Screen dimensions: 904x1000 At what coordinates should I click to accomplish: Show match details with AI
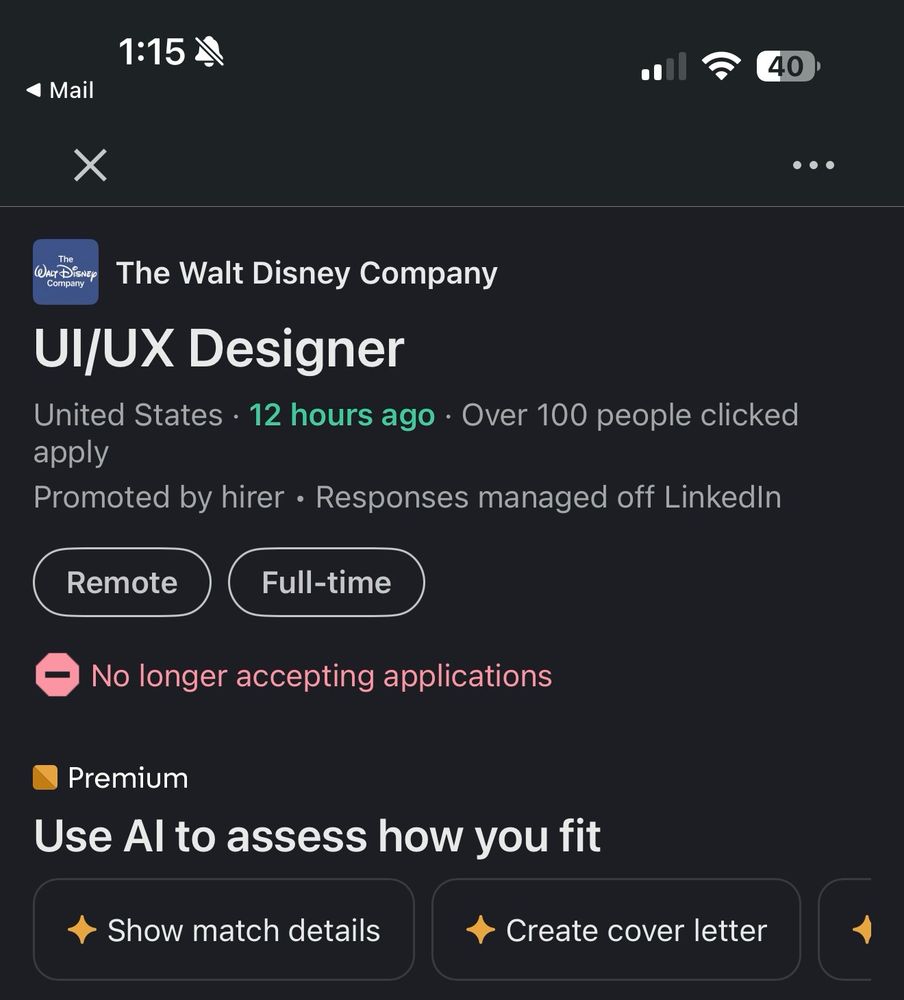pos(224,930)
